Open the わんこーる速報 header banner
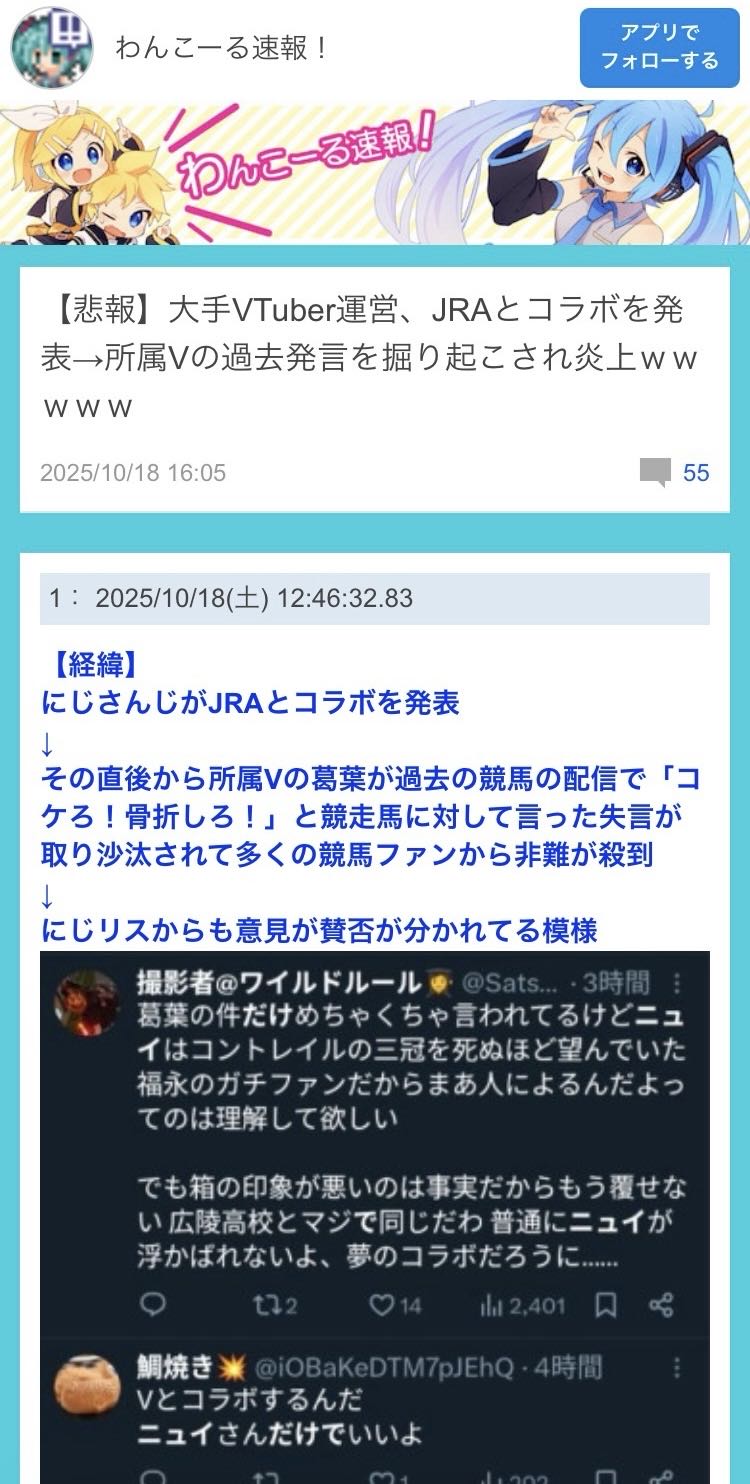The image size is (750, 1484). coord(375,171)
